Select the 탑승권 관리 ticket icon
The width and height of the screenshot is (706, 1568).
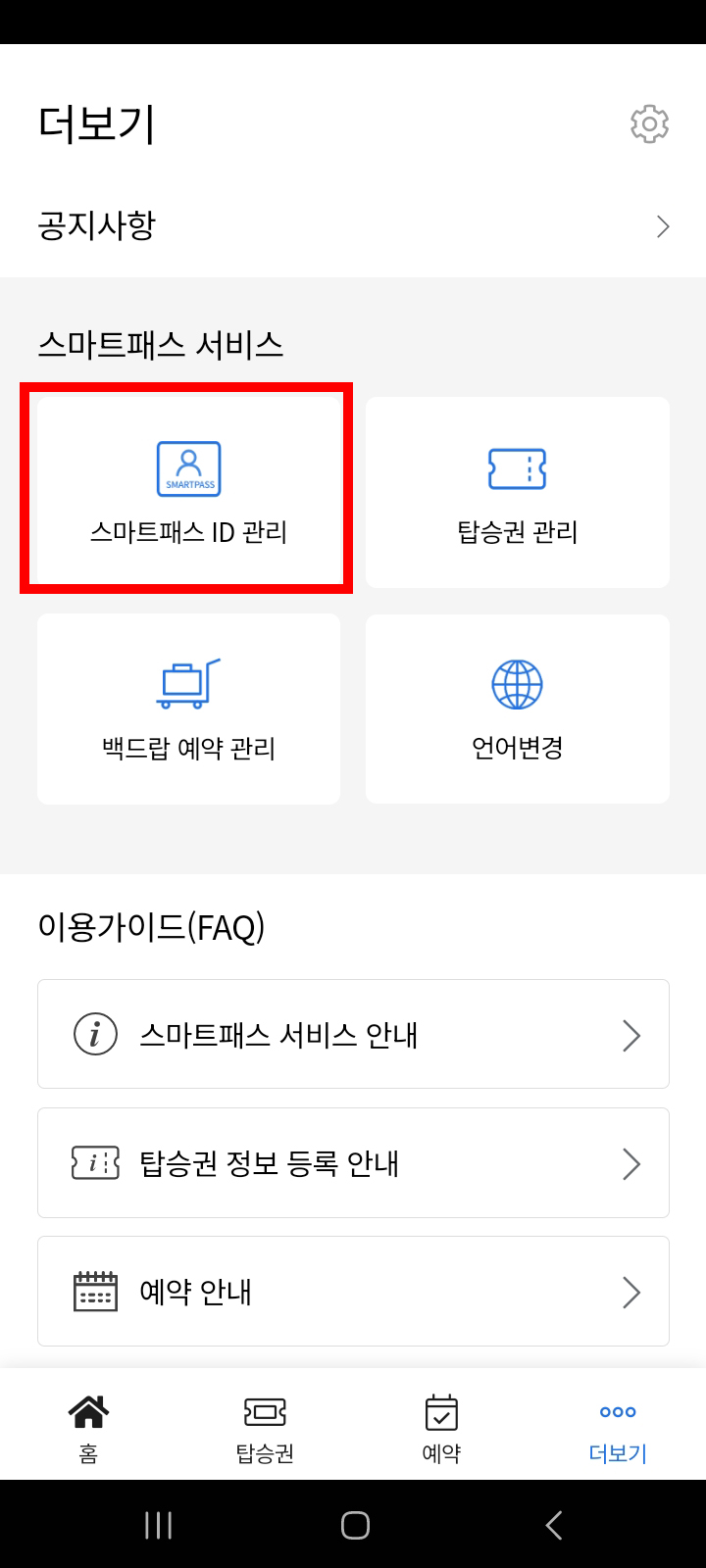tap(517, 468)
